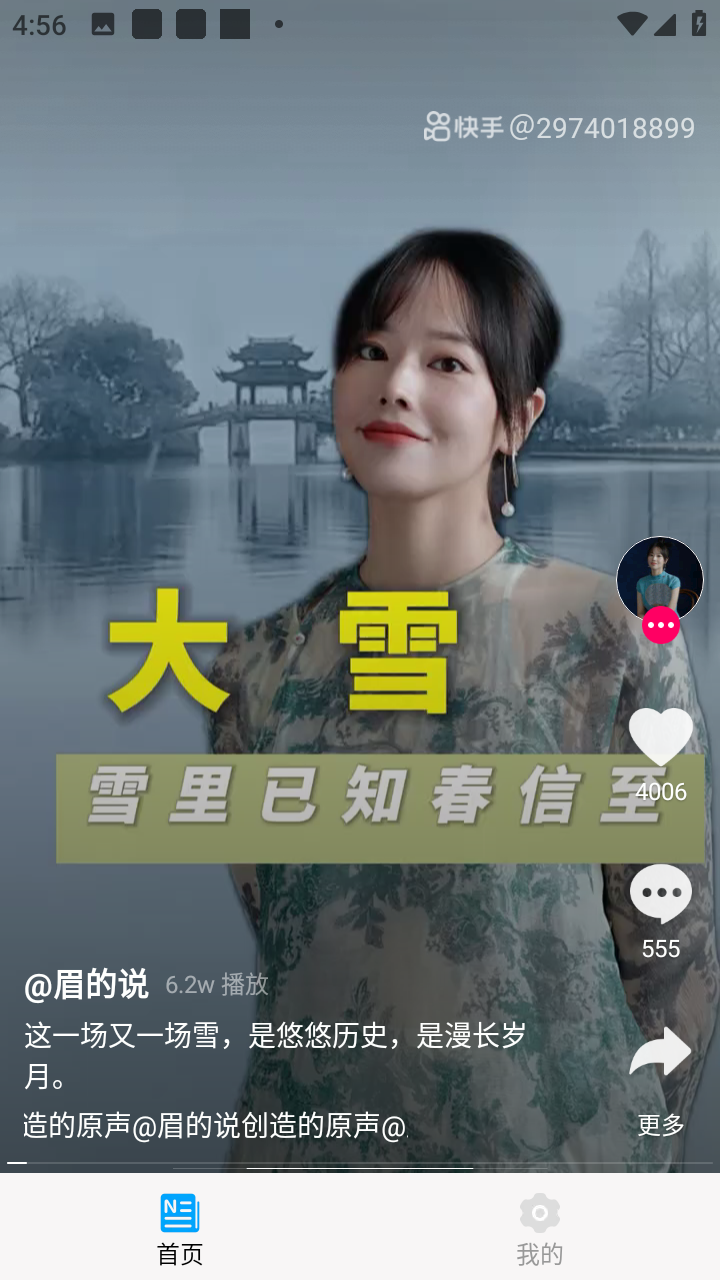Open the creator's avatar profile
Image resolution: width=720 pixels, height=1280 pixels.
(x=659, y=579)
